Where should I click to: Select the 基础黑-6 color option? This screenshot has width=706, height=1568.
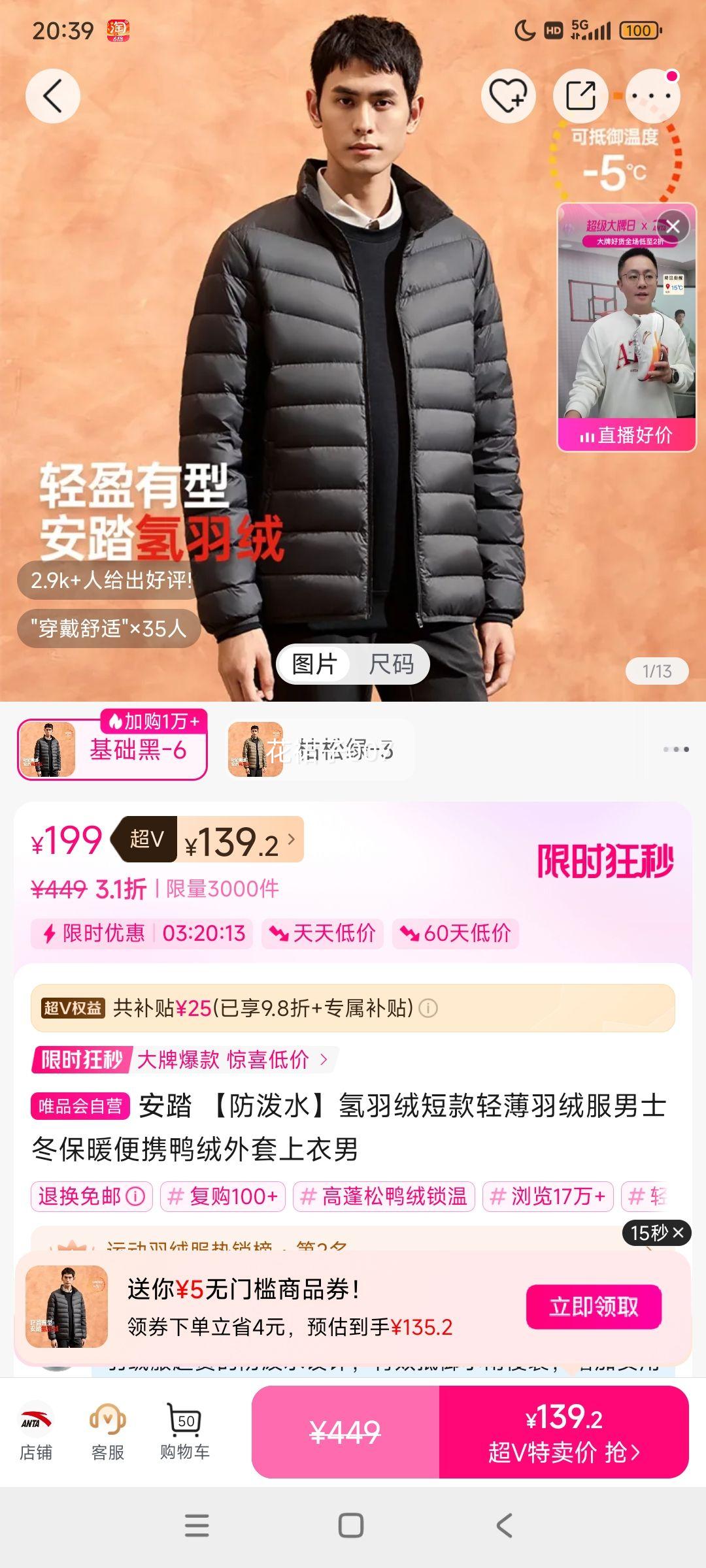[x=112, y=749]
